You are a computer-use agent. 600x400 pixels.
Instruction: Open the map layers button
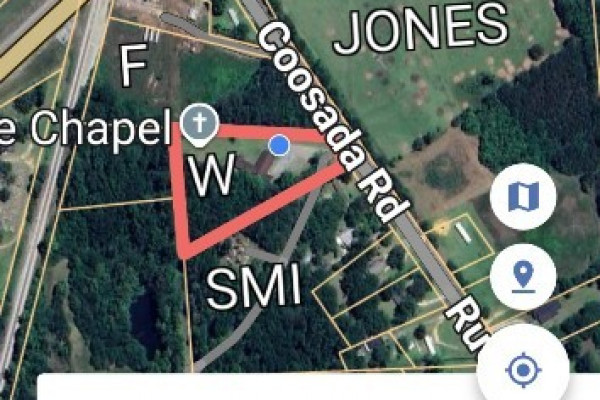(523, 196)
